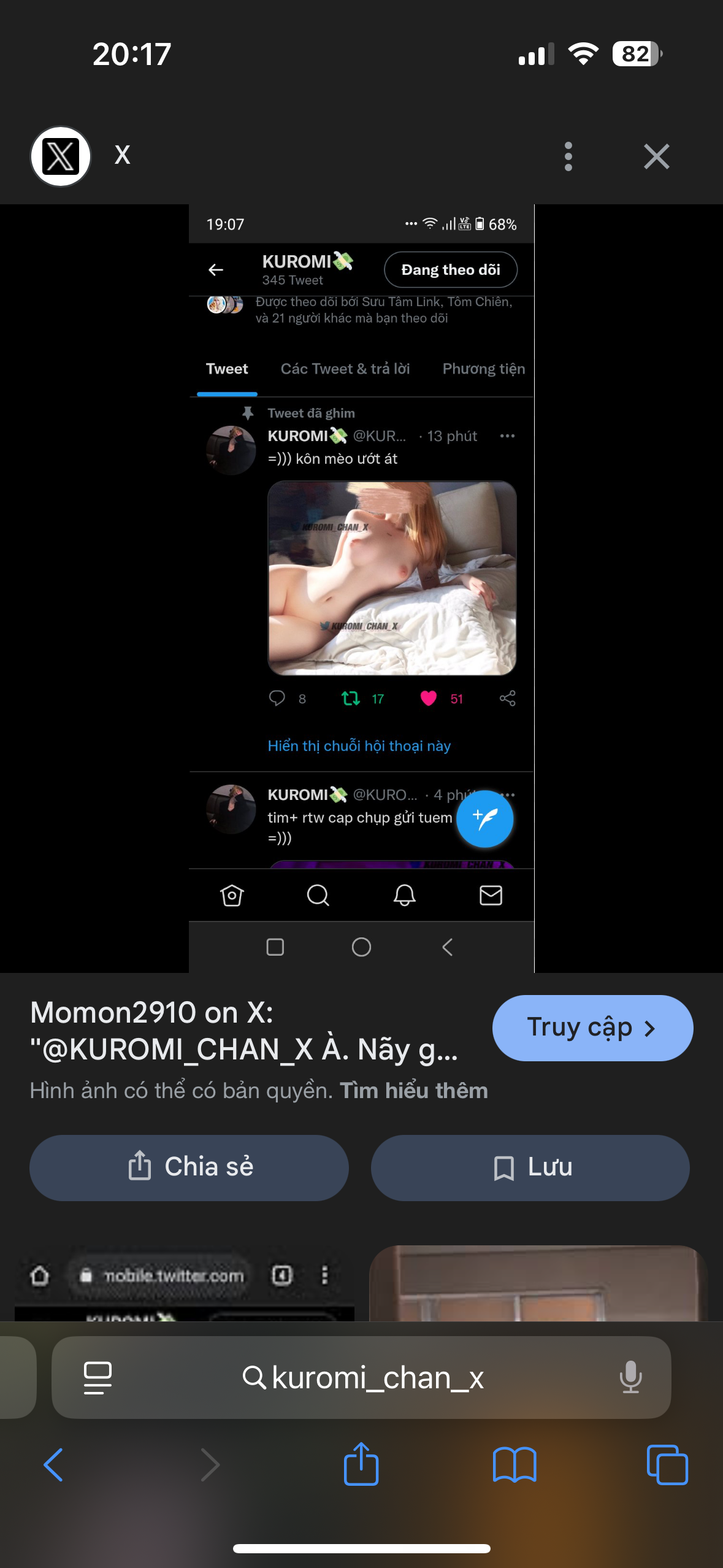Share the image with 'Chia sẻ'
The width and height of the screenshot is (723, 1568).
click(x=189, y=1167)
